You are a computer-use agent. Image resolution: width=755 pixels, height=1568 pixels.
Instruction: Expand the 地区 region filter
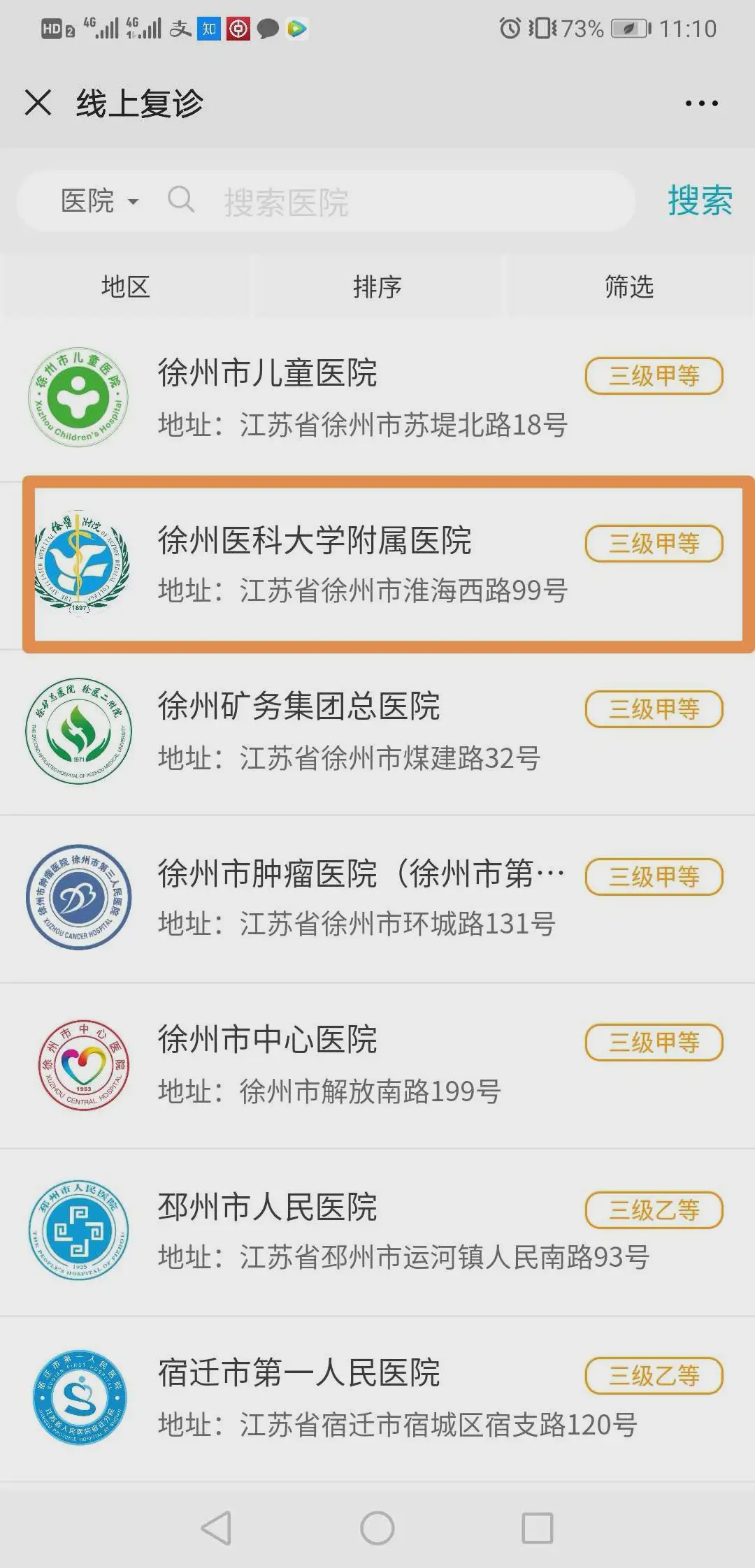(126, 286)
